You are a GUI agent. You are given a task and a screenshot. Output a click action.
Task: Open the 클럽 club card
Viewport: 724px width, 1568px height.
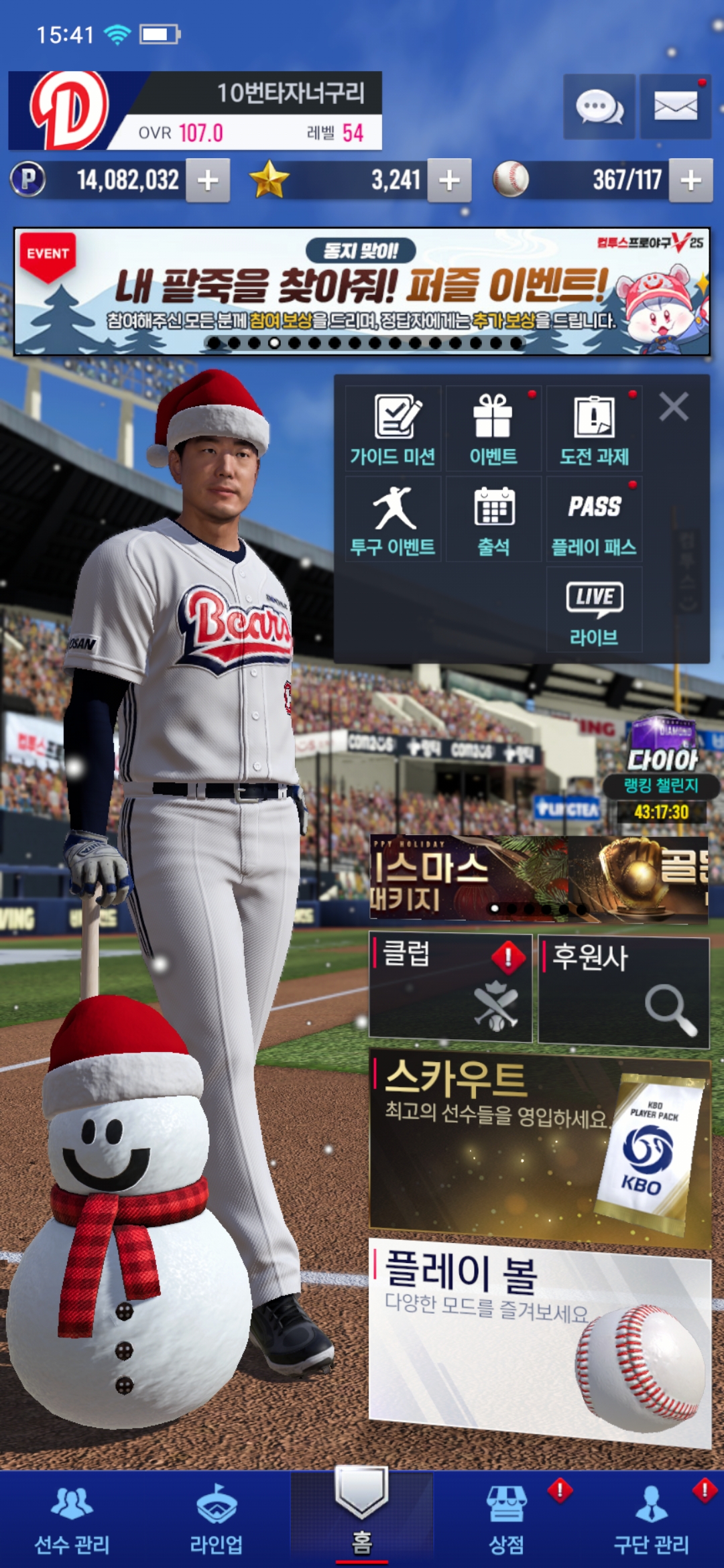pyautogui.click(x=450, y=988)
